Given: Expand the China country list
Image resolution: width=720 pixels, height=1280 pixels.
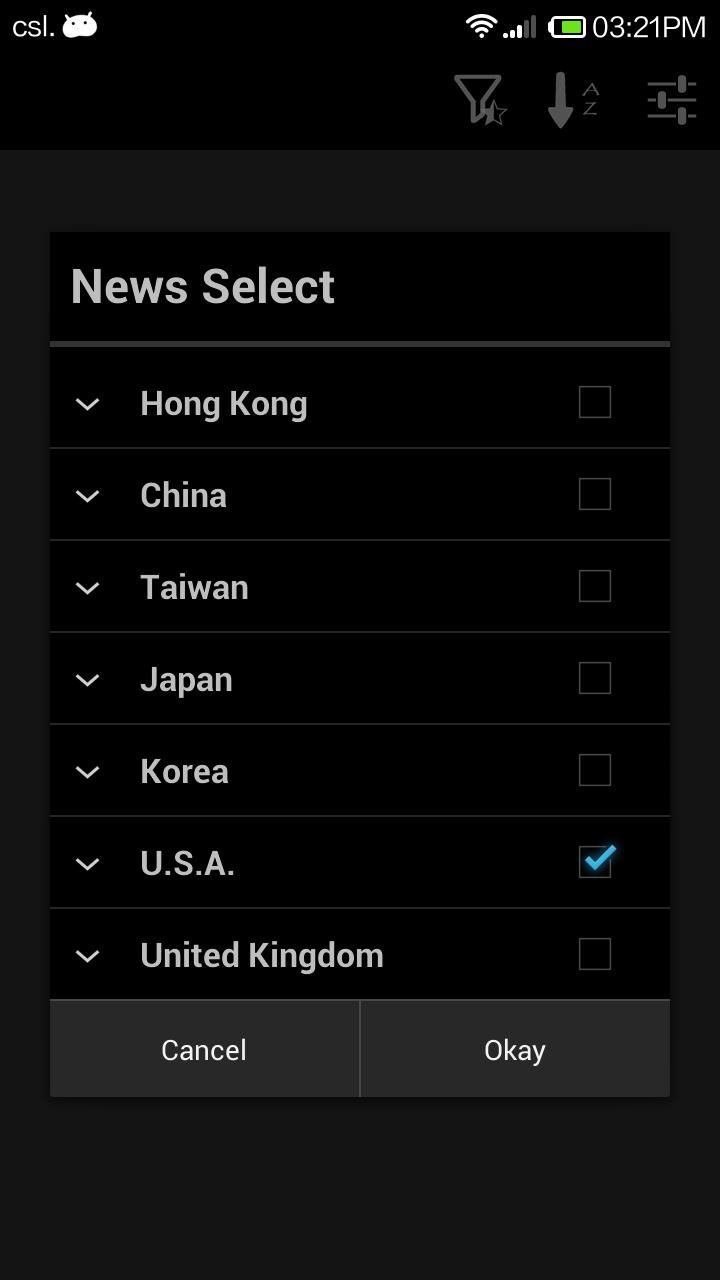Looking at the screenshot, I should (x=87, y=496).
